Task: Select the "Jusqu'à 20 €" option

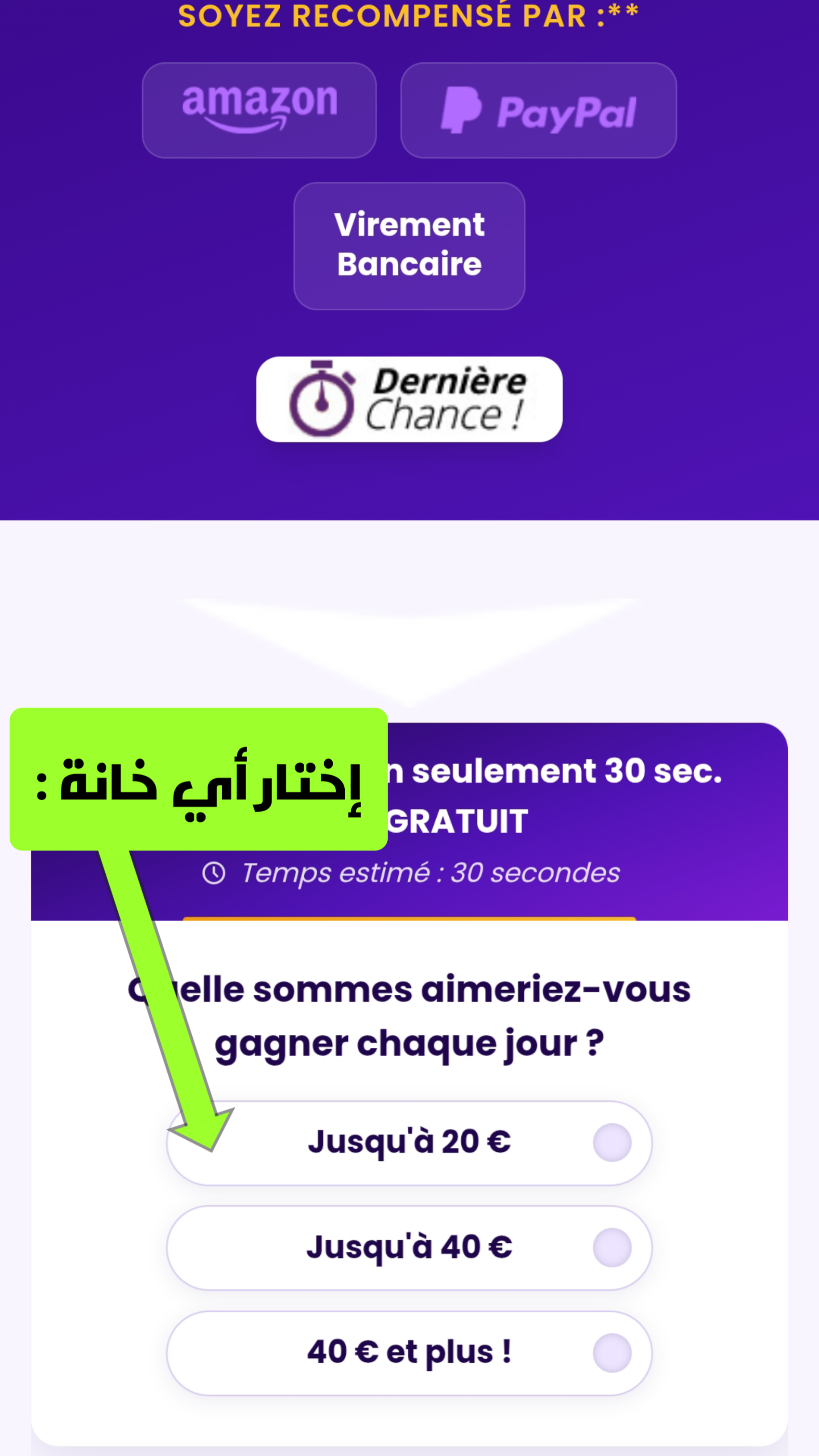Action: click(409, 1143)
